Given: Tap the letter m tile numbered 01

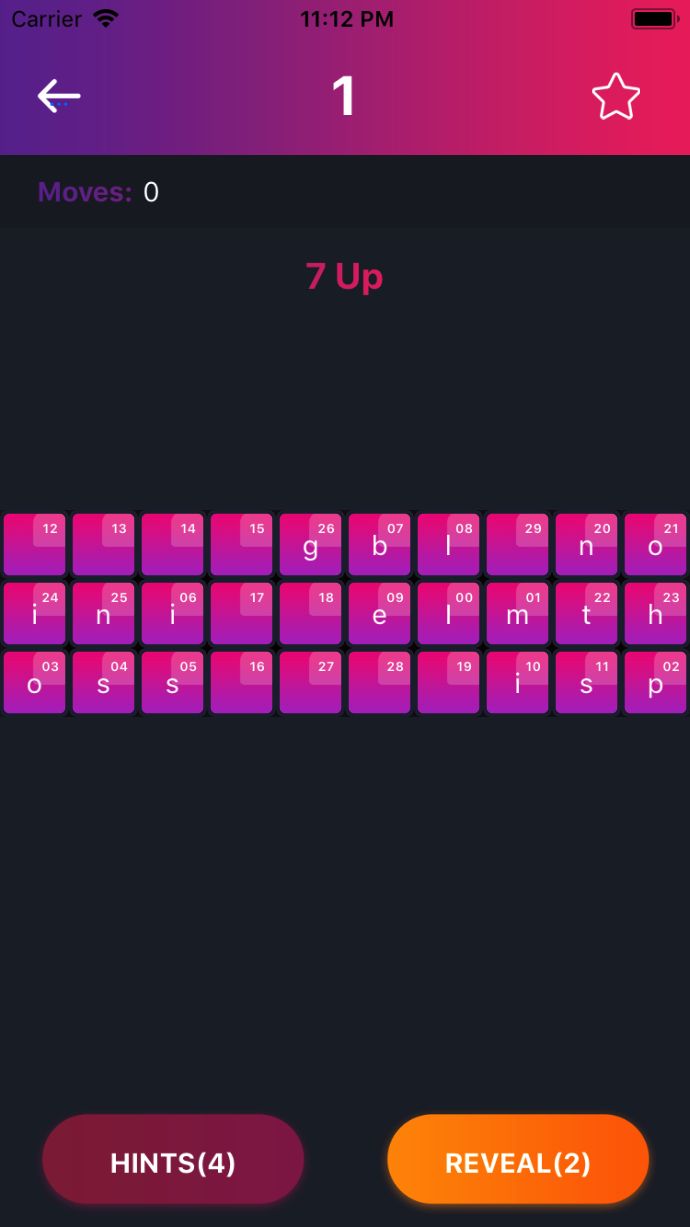Looking at the screenshot, I should point(517,614).
